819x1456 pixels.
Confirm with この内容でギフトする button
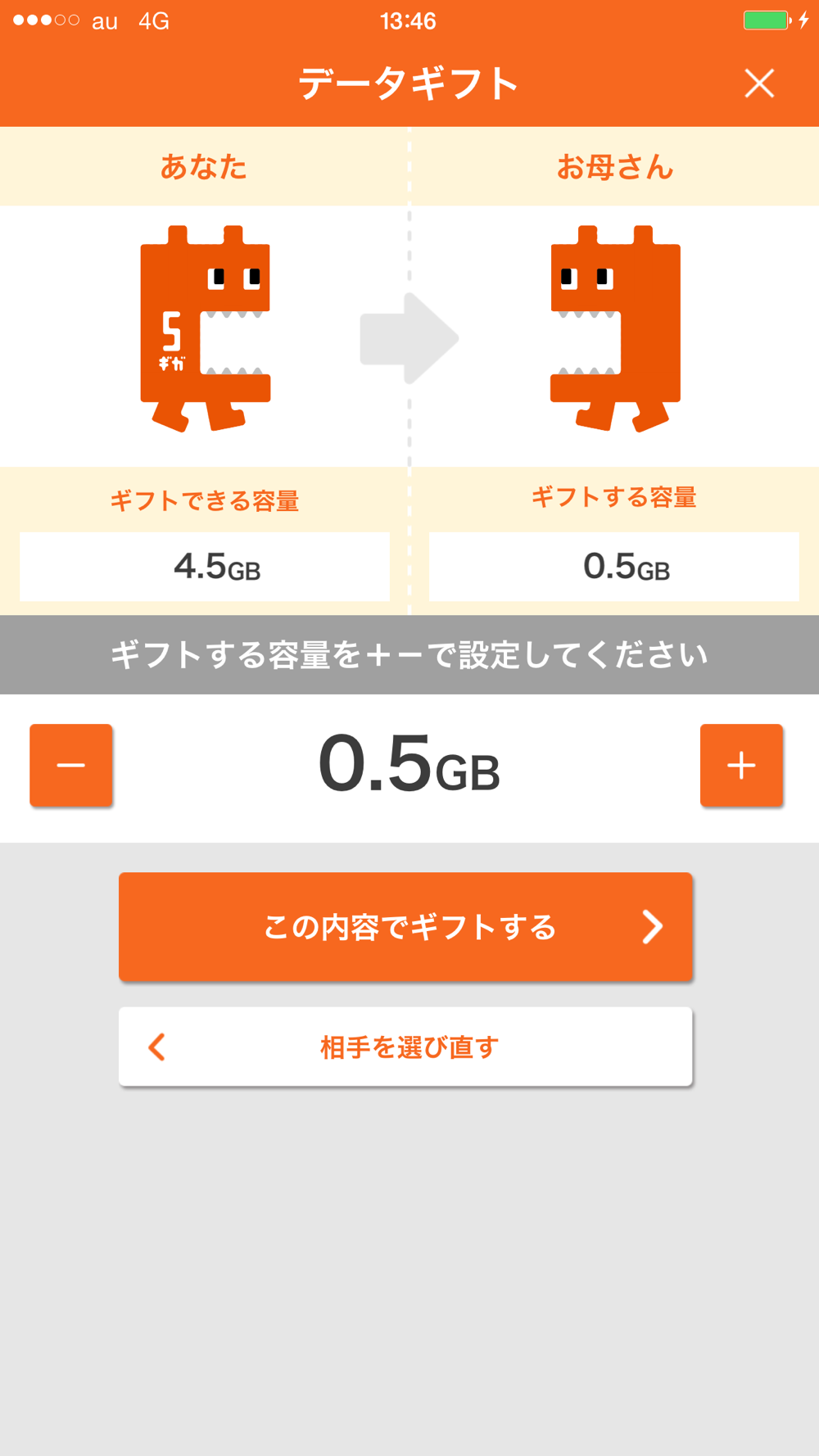[405, 926]
